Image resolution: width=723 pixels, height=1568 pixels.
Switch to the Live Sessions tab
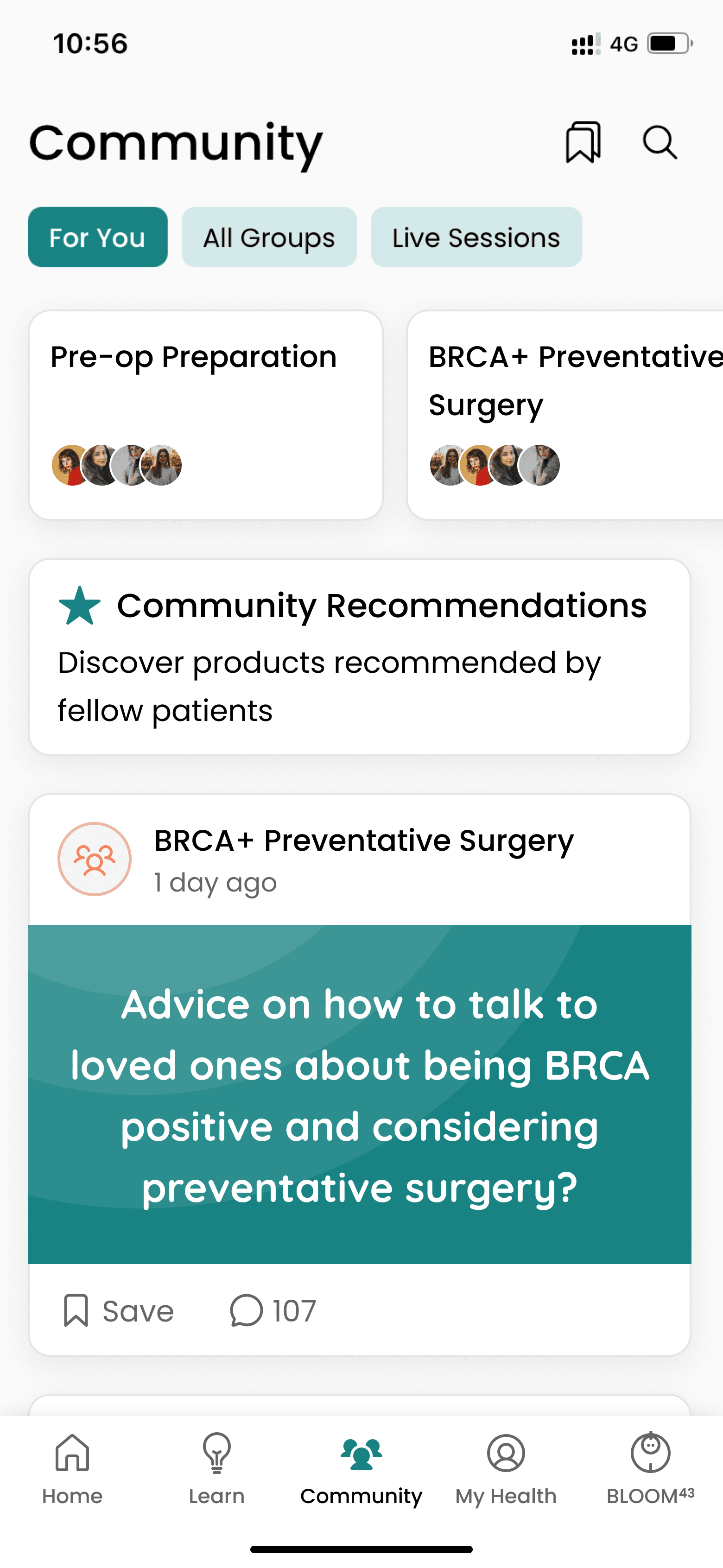tap(476, 237)
